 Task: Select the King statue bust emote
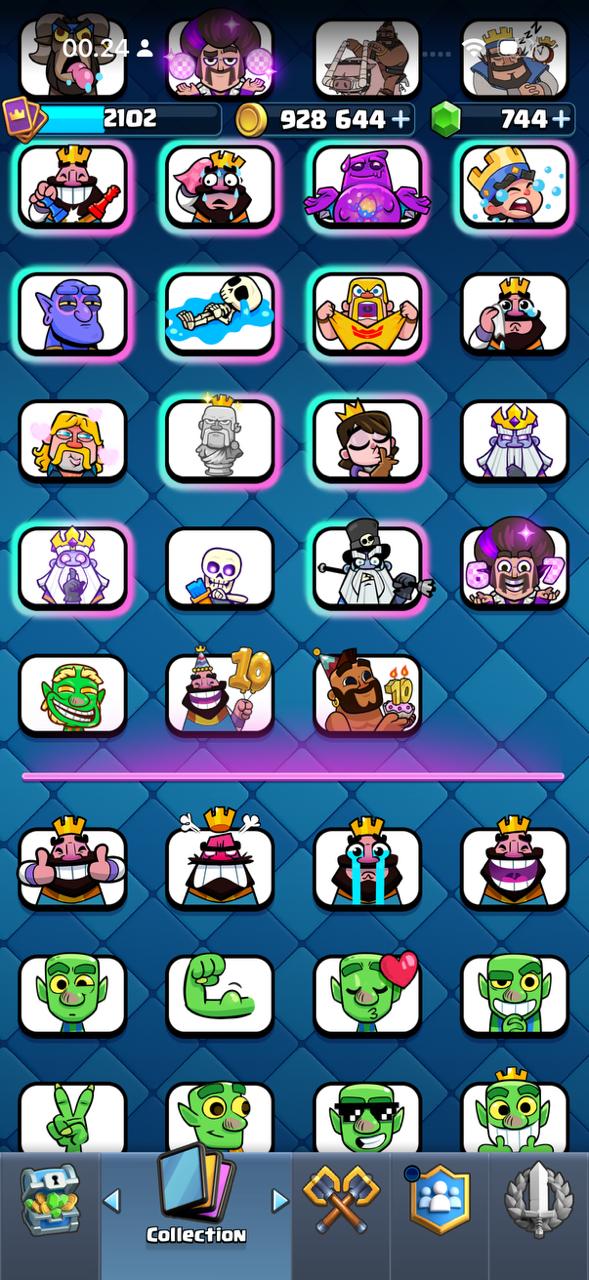point(220,441)
